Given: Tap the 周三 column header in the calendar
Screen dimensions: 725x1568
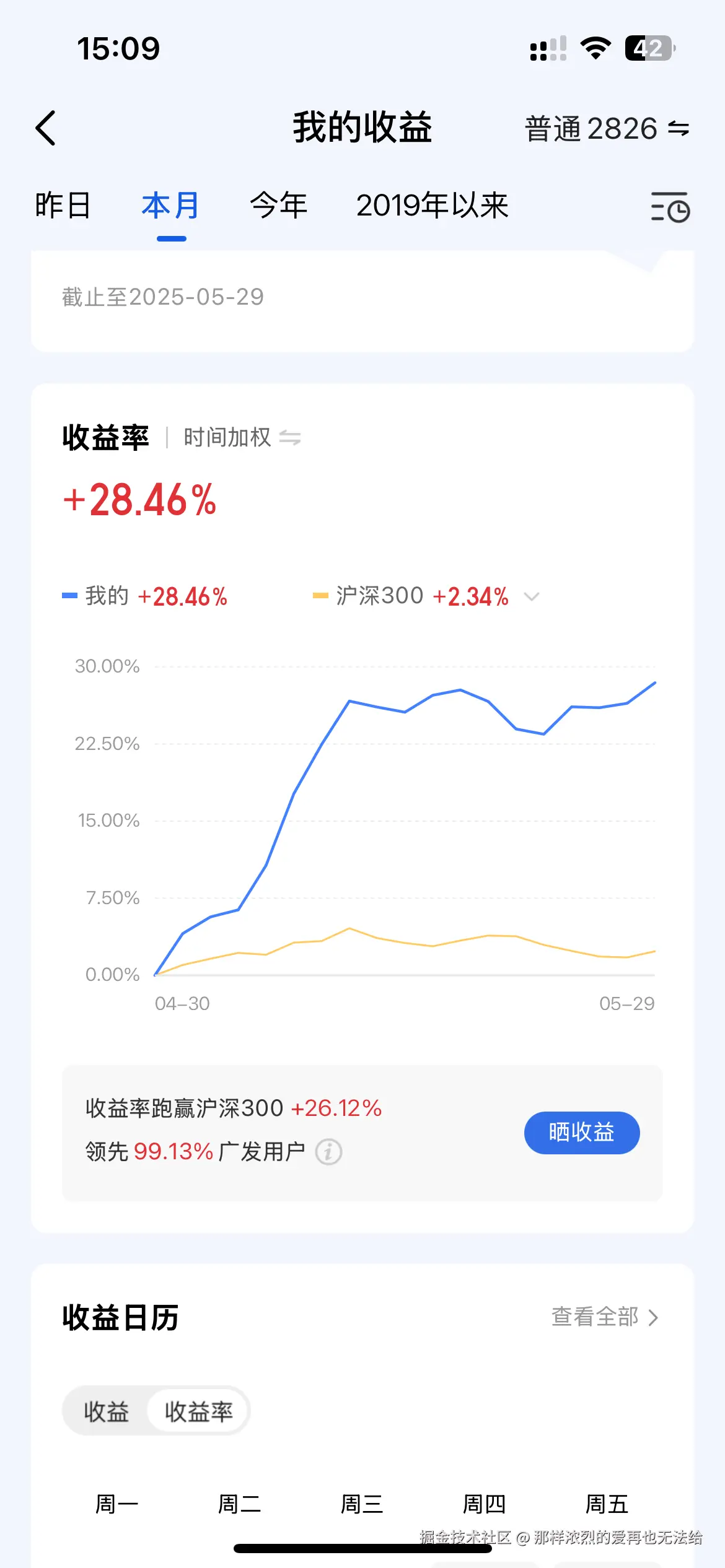Looking at the screenshot, I should (x=362, y=1504).
